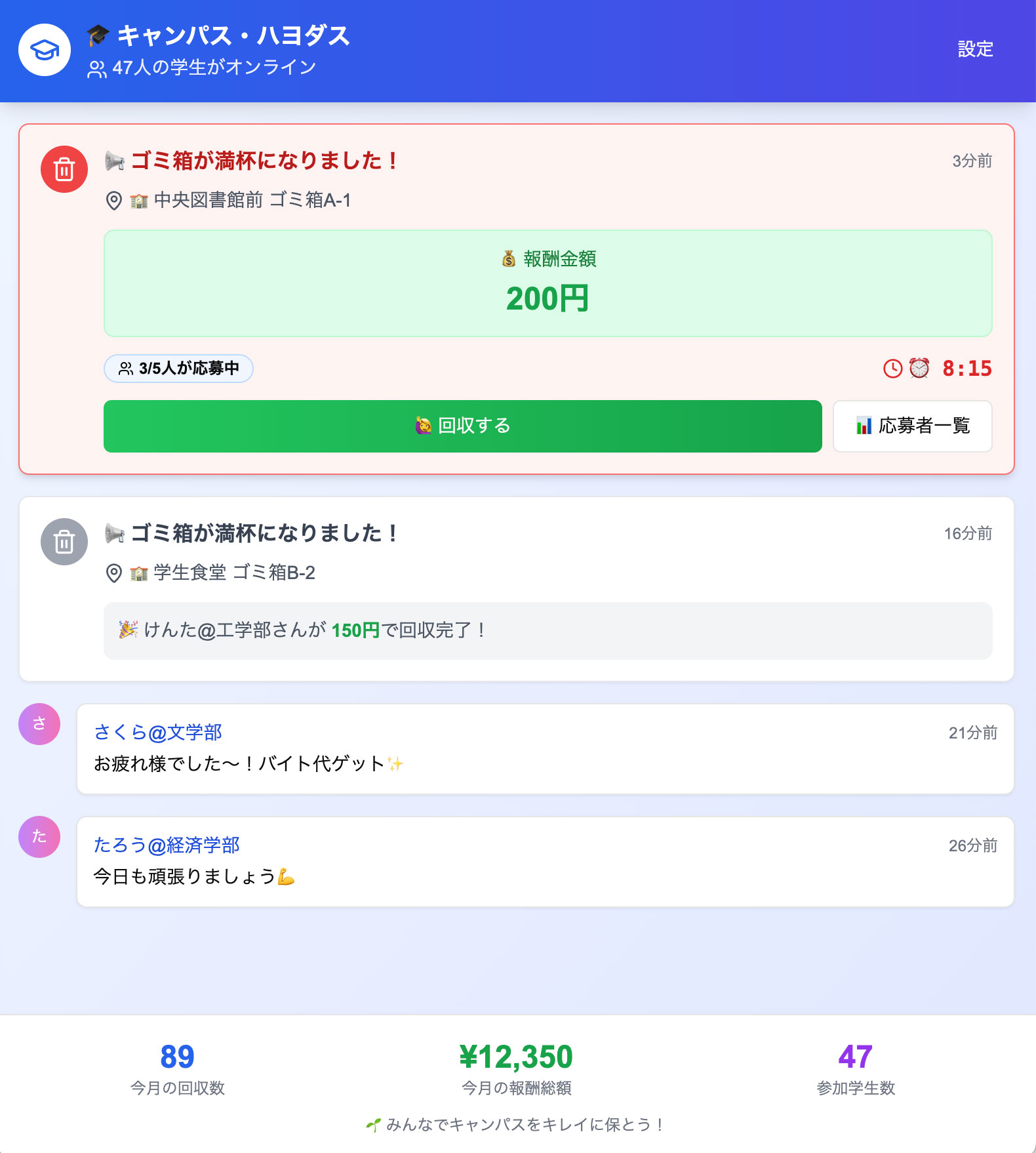Open さくら@文学部's profile link

click(159, 733)
